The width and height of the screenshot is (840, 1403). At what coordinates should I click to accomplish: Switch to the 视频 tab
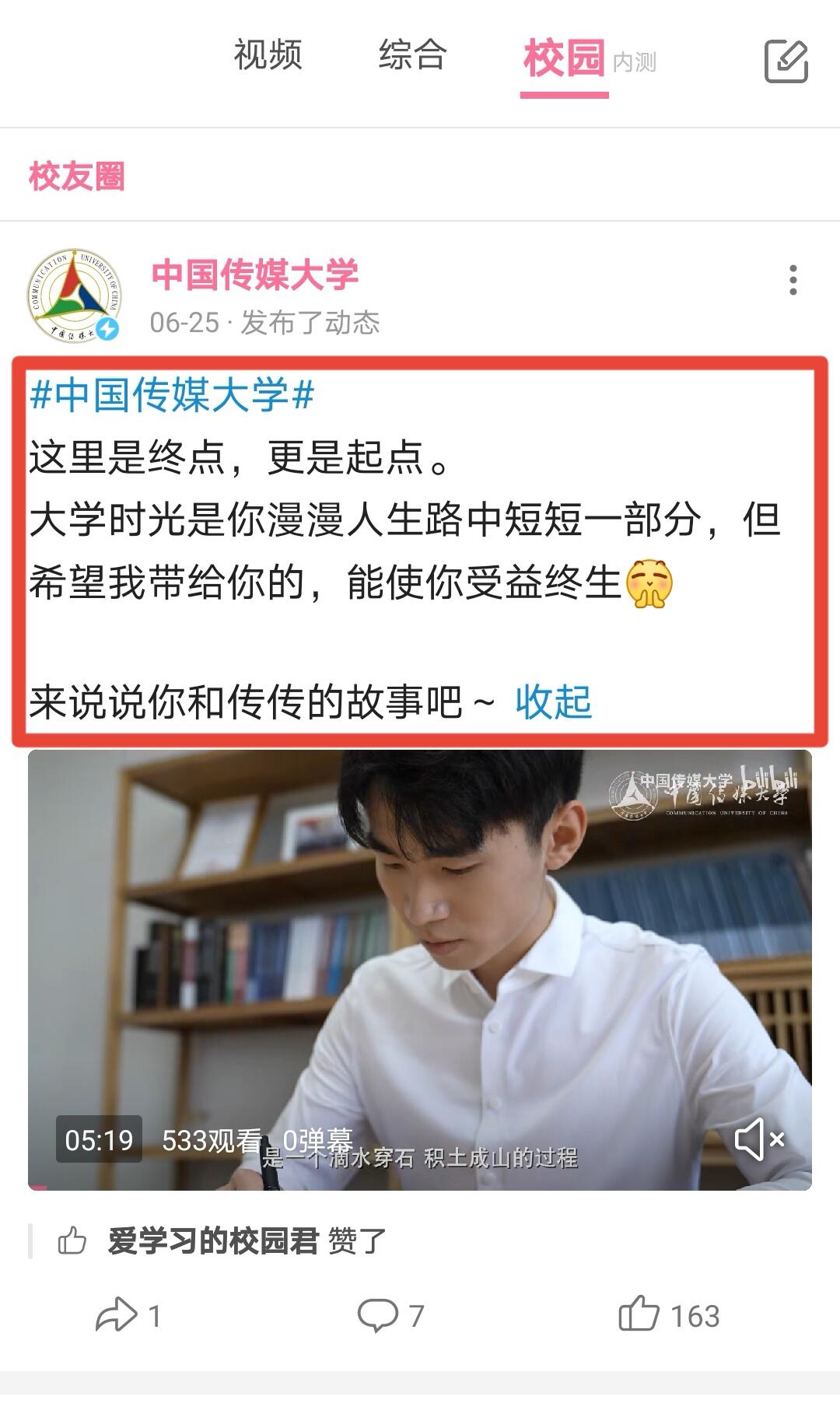click(x=268, y=55)
